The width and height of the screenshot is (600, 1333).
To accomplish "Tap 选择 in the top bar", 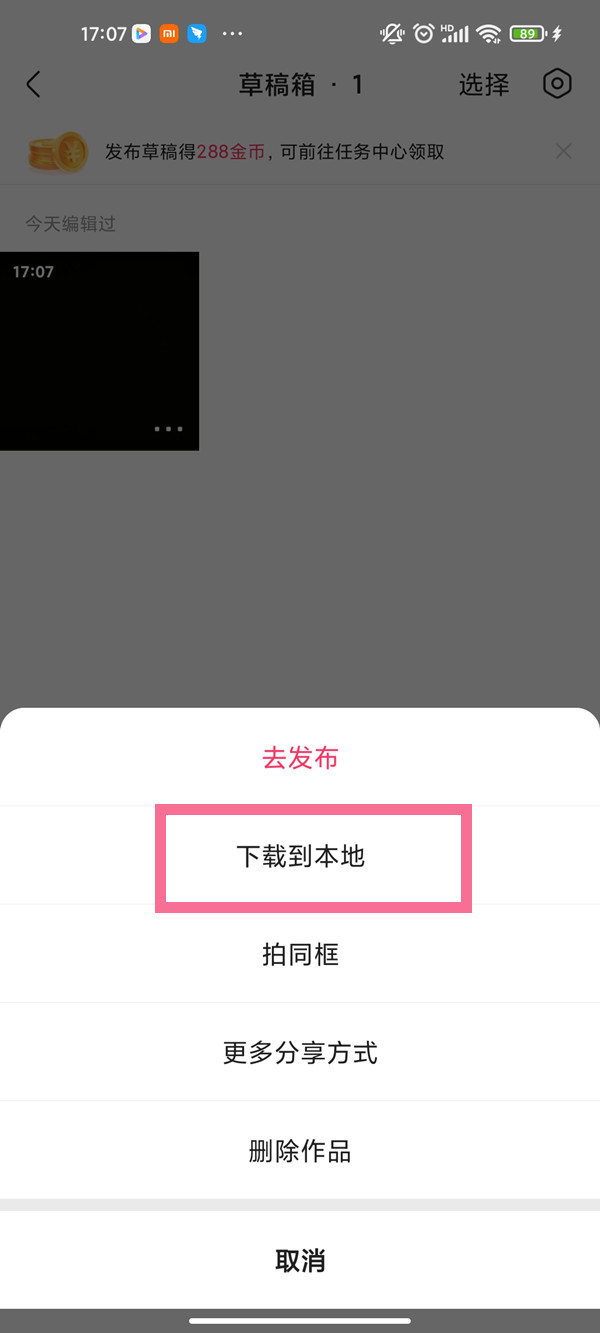I will pos(484,85).
